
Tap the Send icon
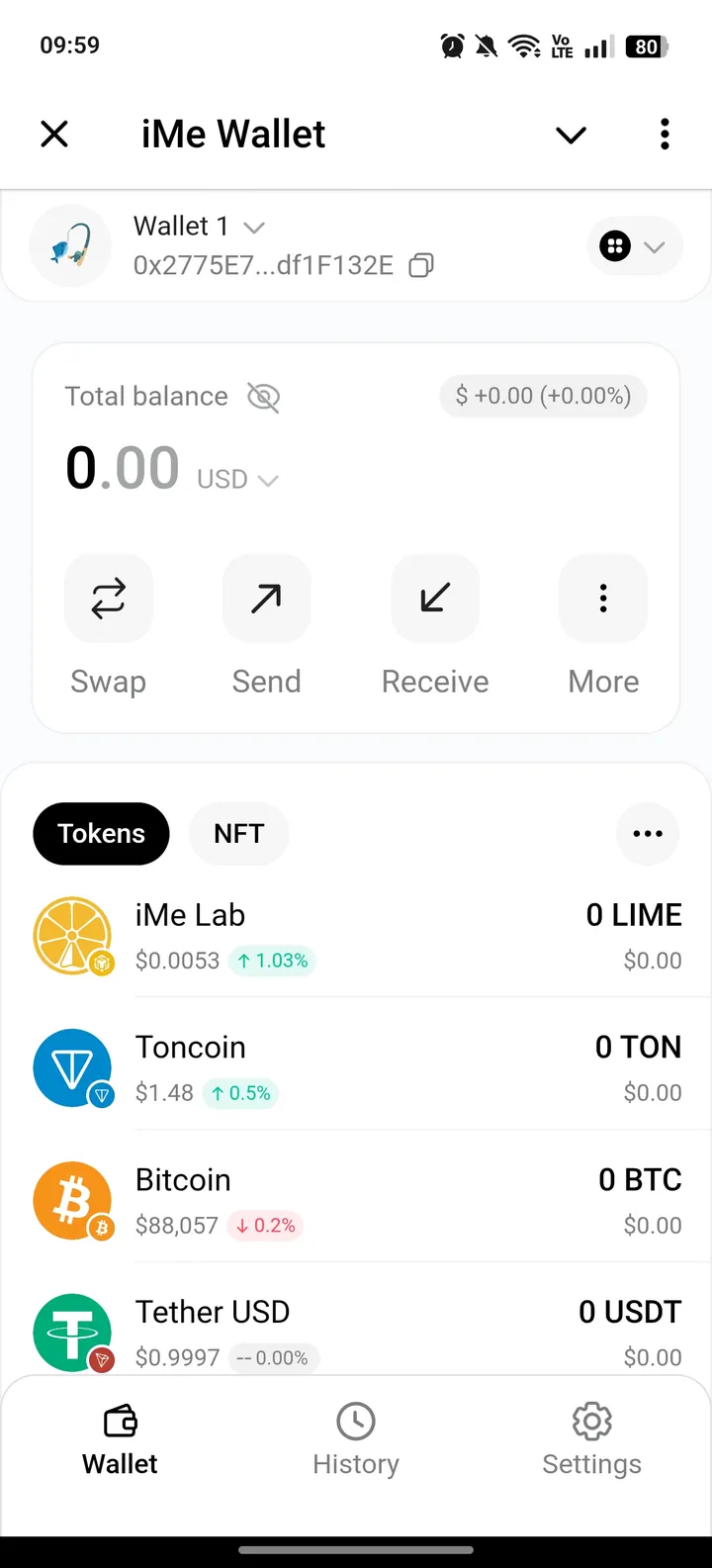pos(267,598)
